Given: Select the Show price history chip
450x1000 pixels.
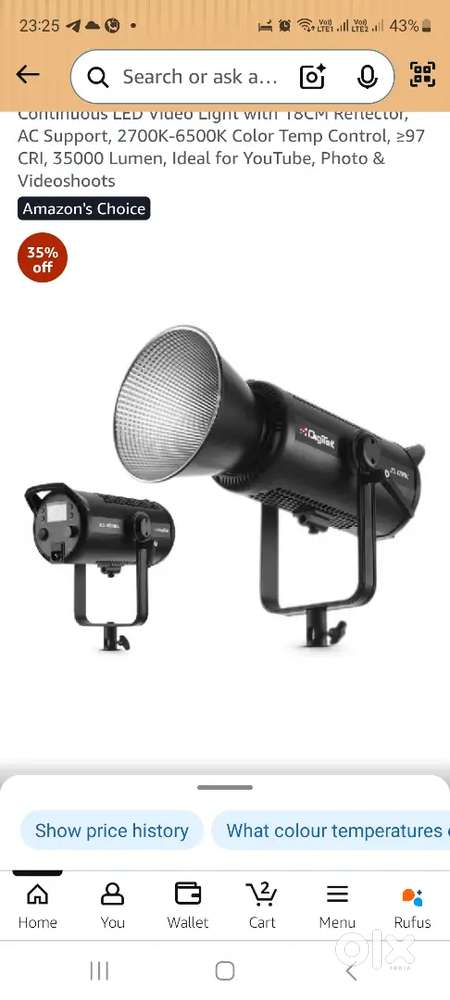Looking at the screenshot, I should pos(112,830).
